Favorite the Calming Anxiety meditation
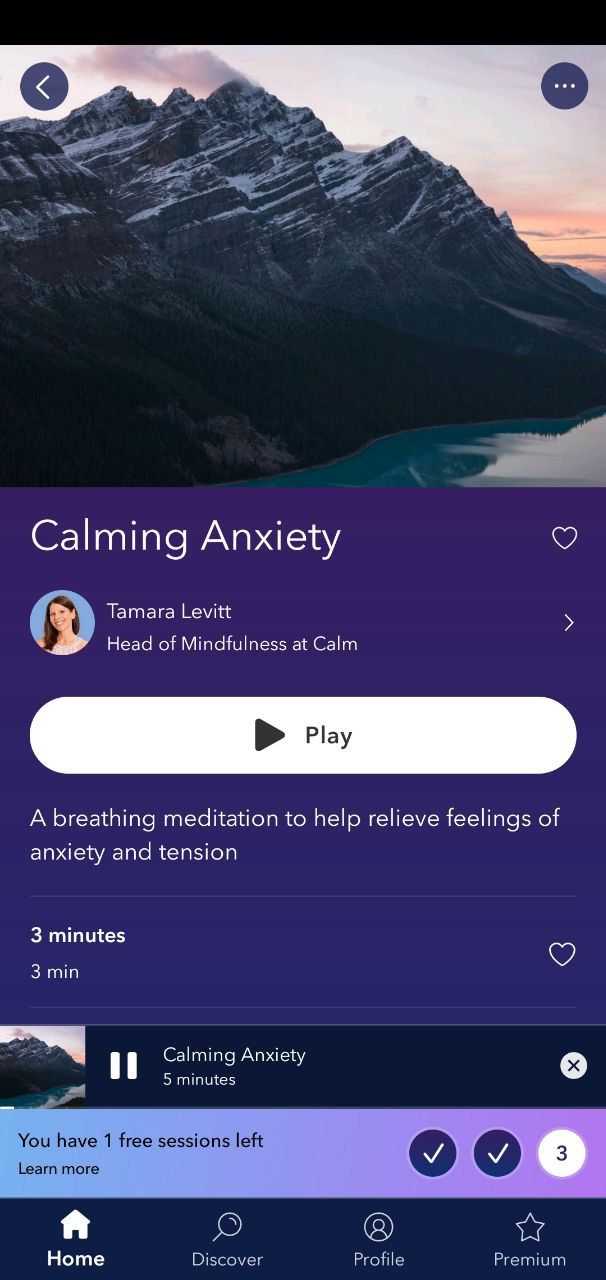606x1280 pixels. pos(564,538)
